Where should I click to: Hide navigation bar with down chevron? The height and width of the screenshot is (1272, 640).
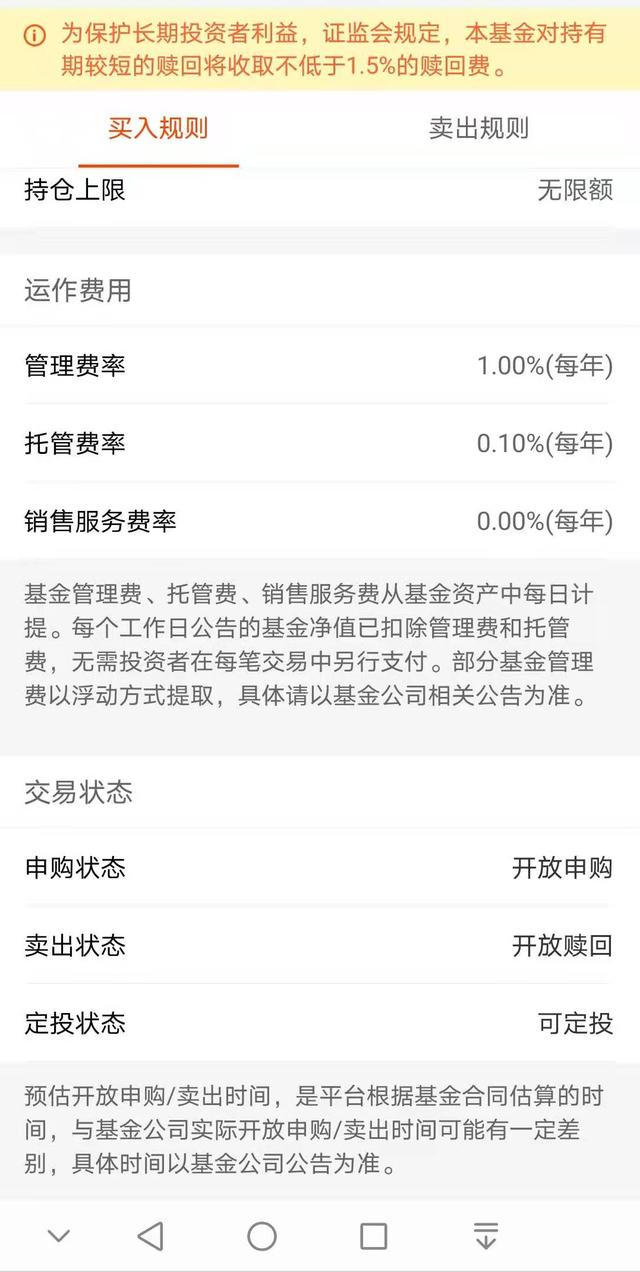[59, 1236]
